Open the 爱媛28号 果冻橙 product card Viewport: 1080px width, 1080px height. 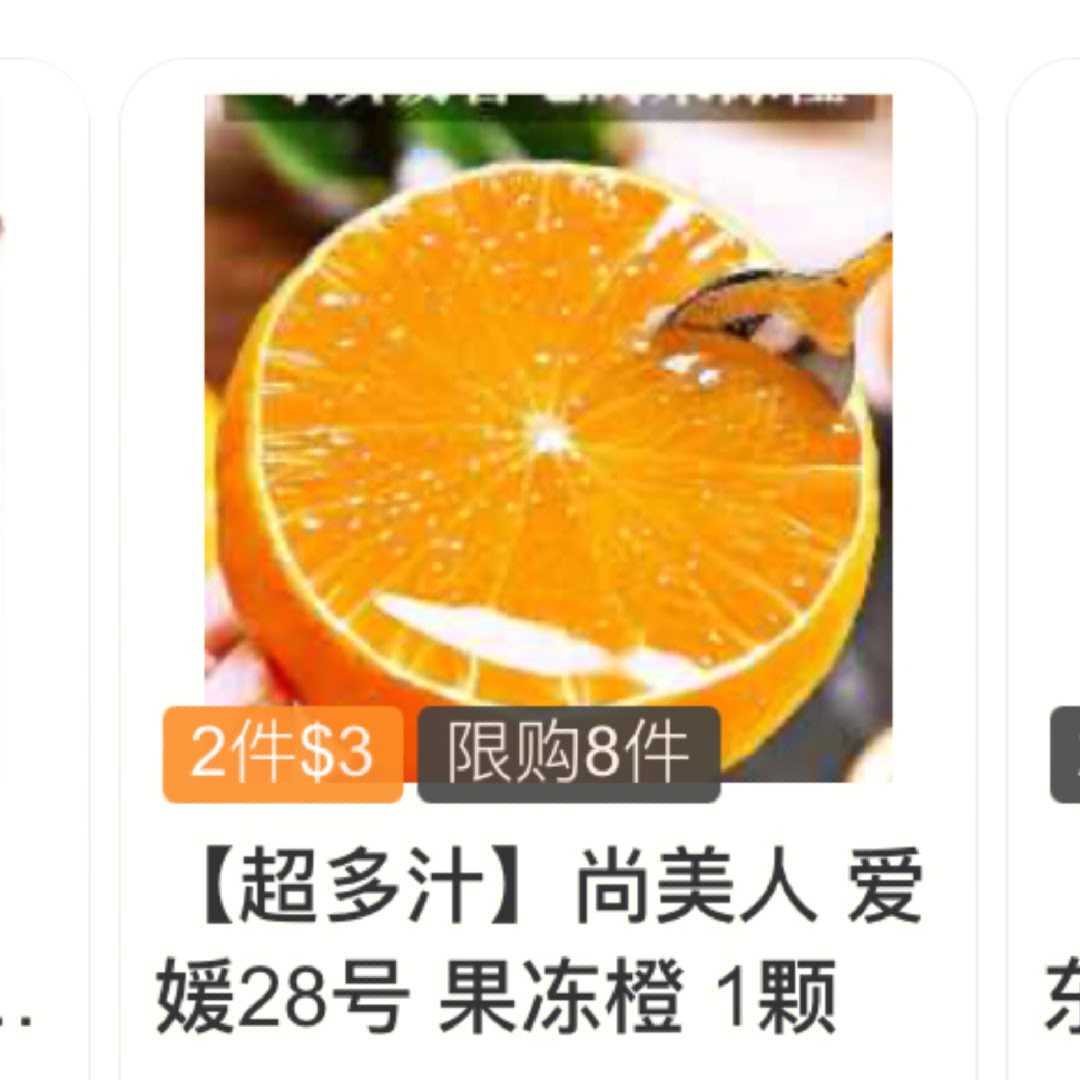coord(548,440)
